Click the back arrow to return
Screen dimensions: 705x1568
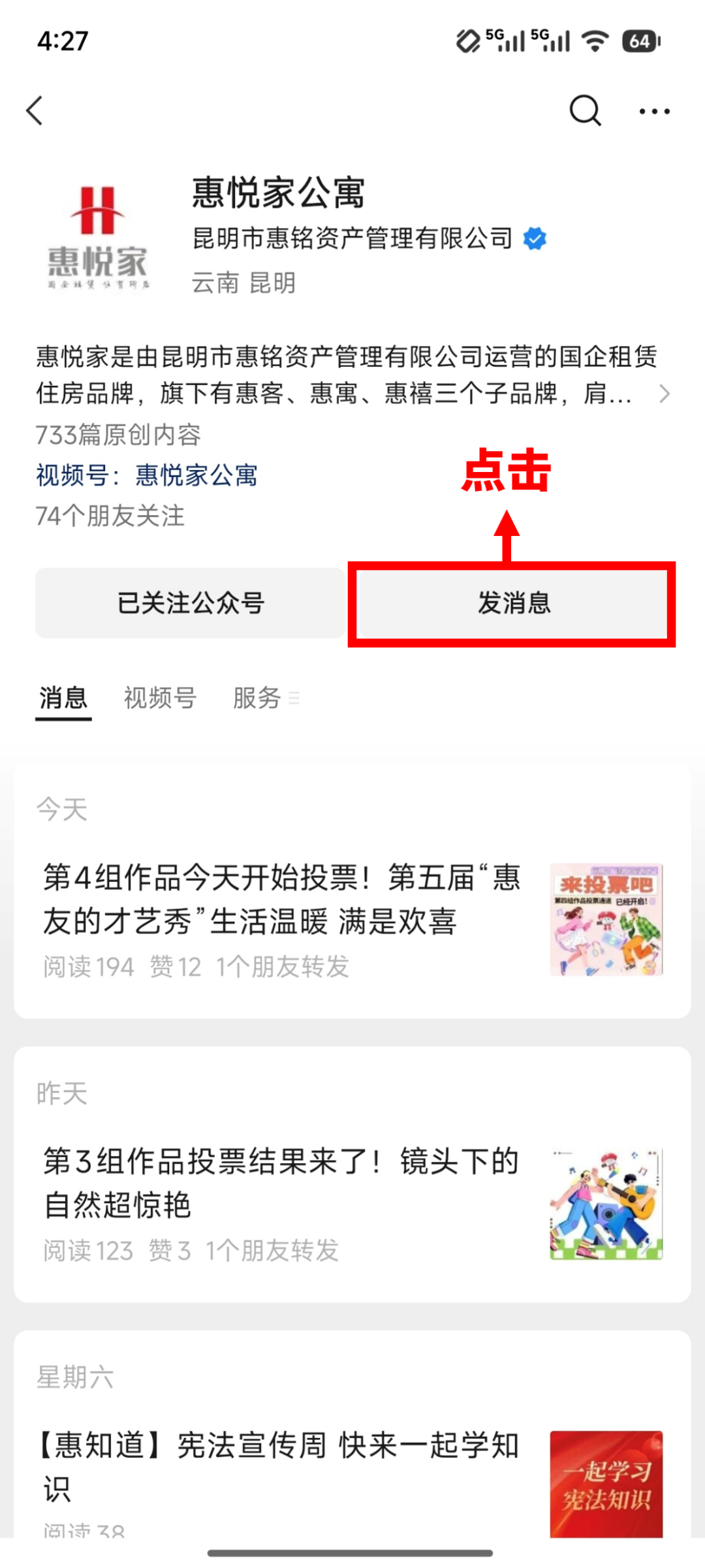coord(35,110)
